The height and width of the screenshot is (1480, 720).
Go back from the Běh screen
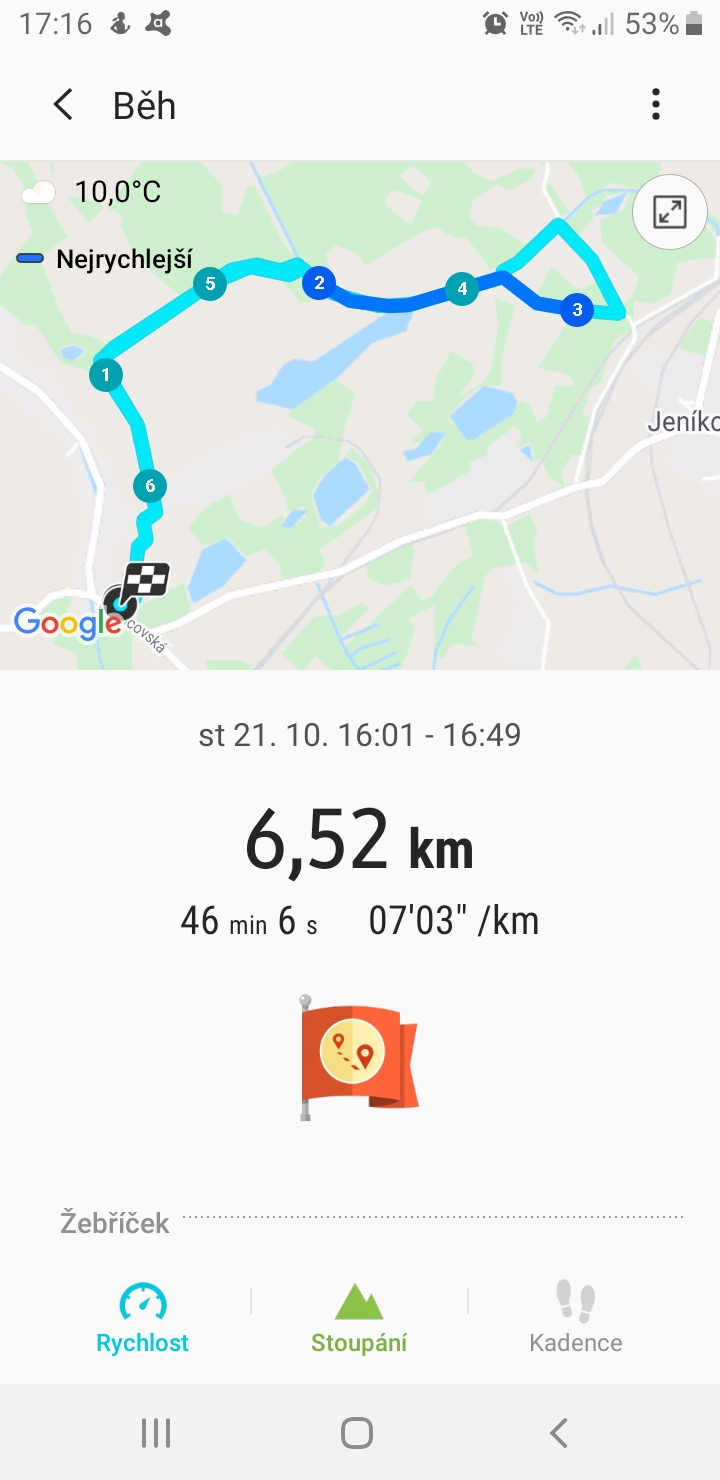click(x=63, y=105)
